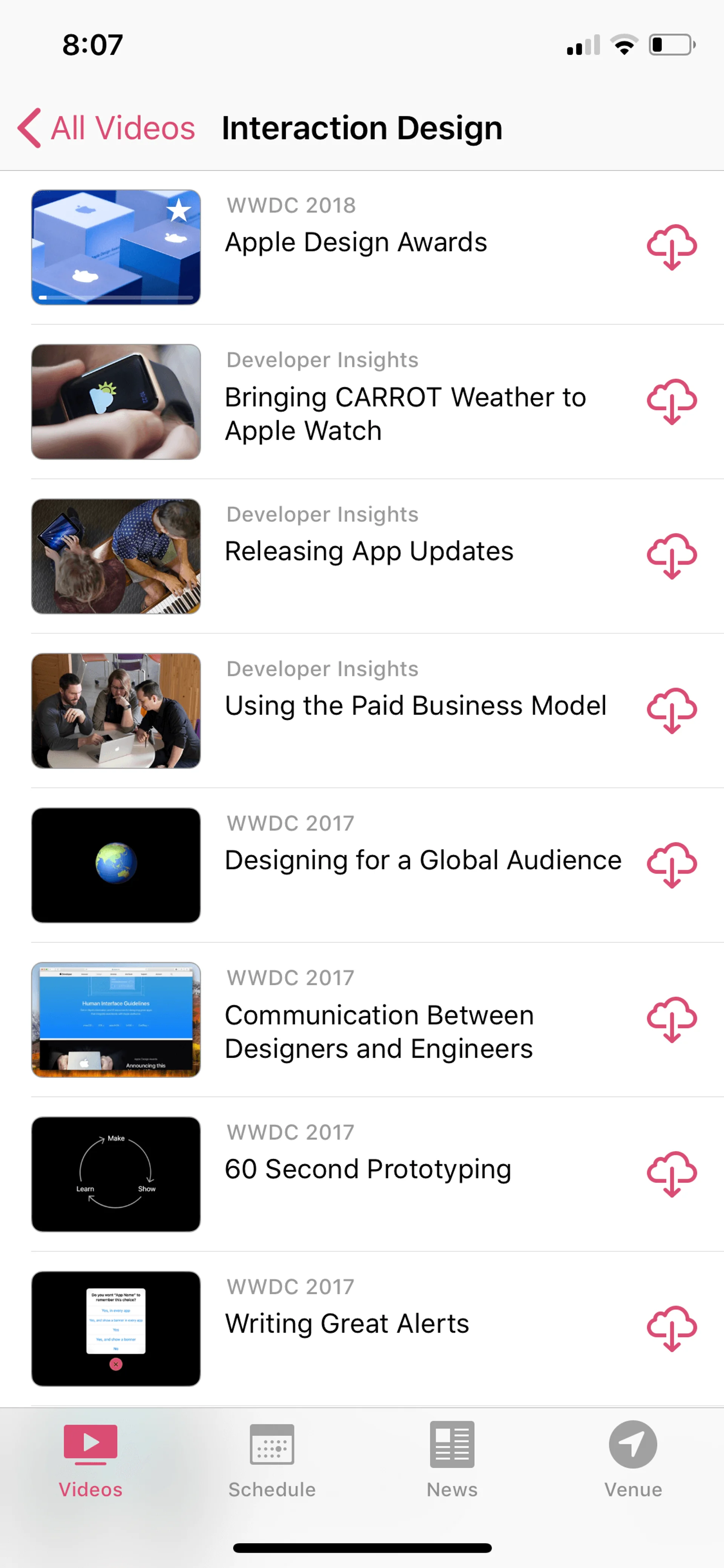Go back to All Videos

coord(106,128)
